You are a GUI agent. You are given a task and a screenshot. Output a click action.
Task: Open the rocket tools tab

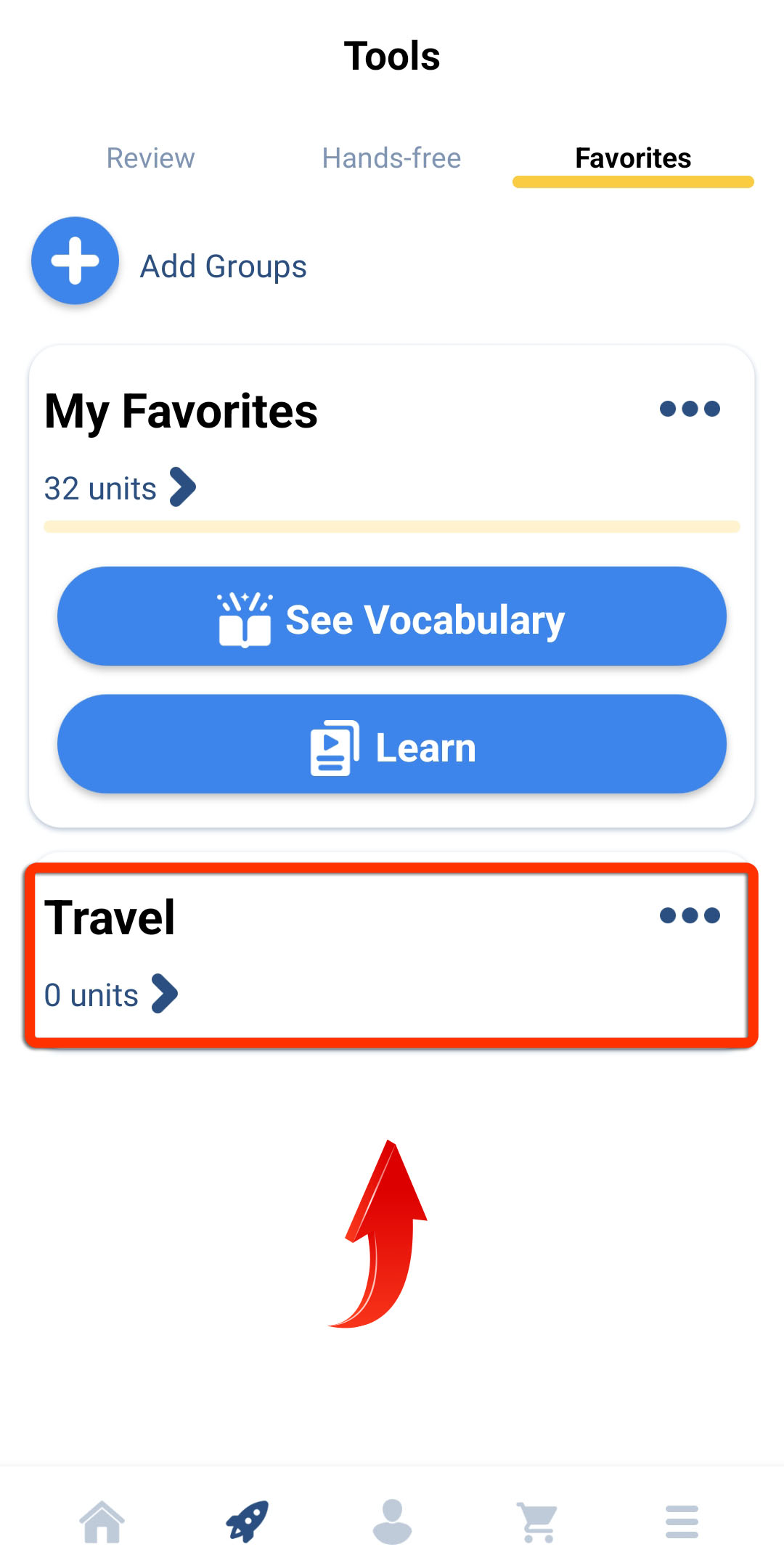pyautogui.click(x=247, y=1522)
